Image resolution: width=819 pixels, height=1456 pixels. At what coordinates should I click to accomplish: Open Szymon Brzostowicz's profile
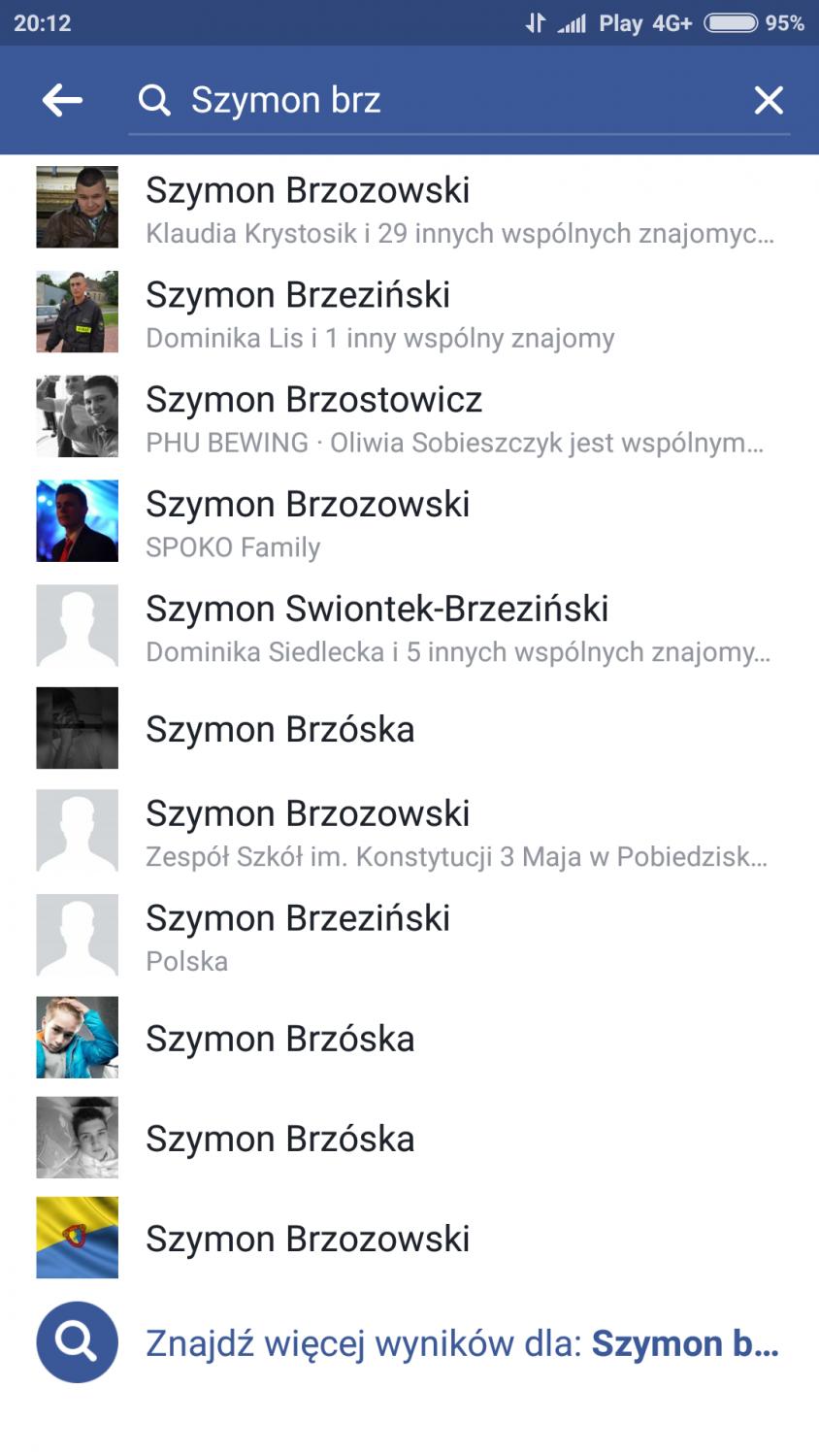(x=408, y=417)
